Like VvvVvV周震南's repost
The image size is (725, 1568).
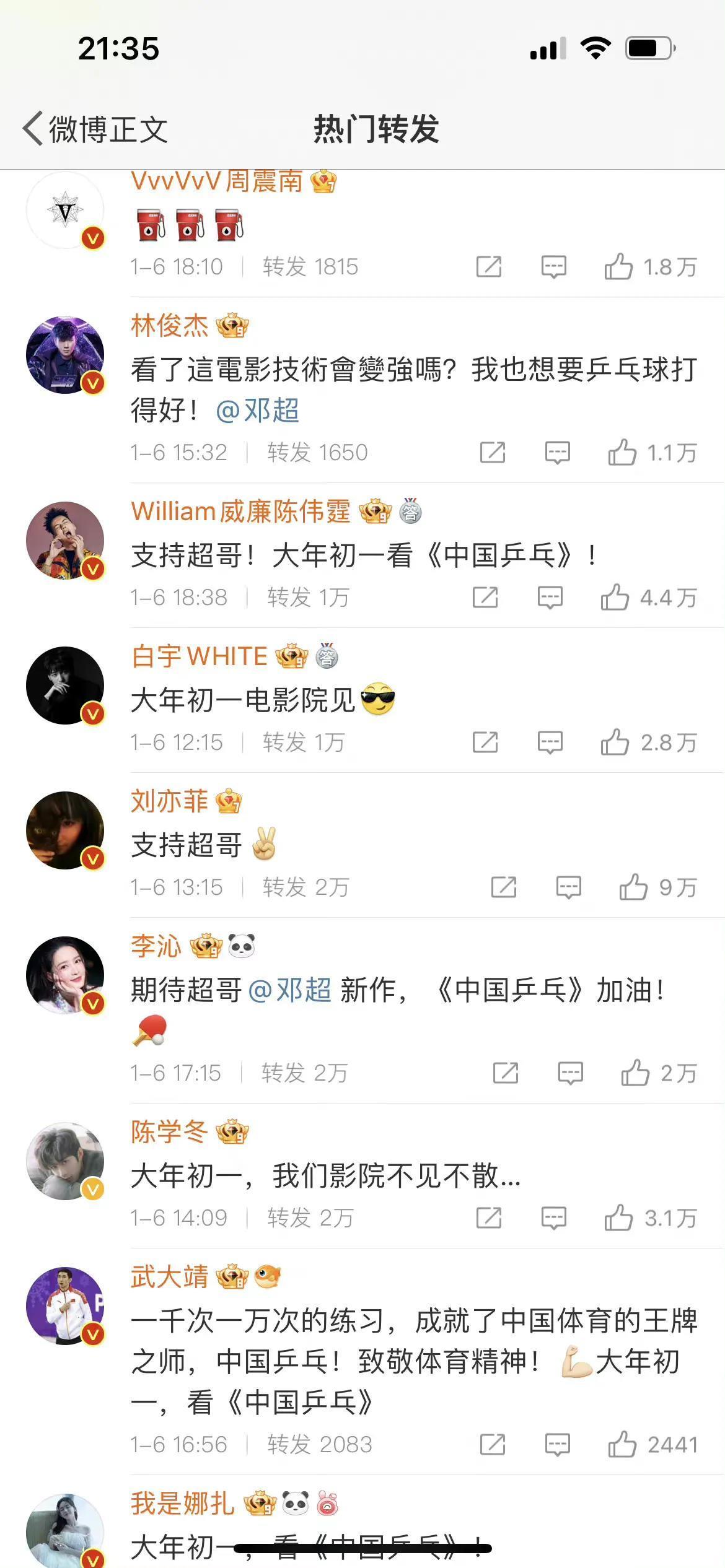tap(618, 267)
